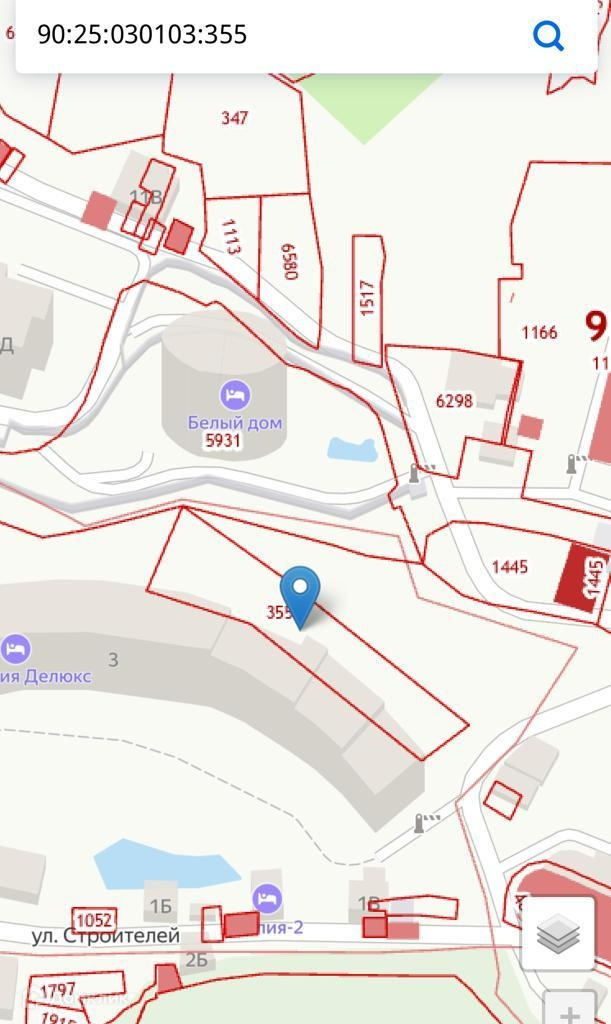The width and height of the screenshot is (611, 1024).
Task: Tap the blue location pin on parcel 355
Action: click(x=299, y=591)
